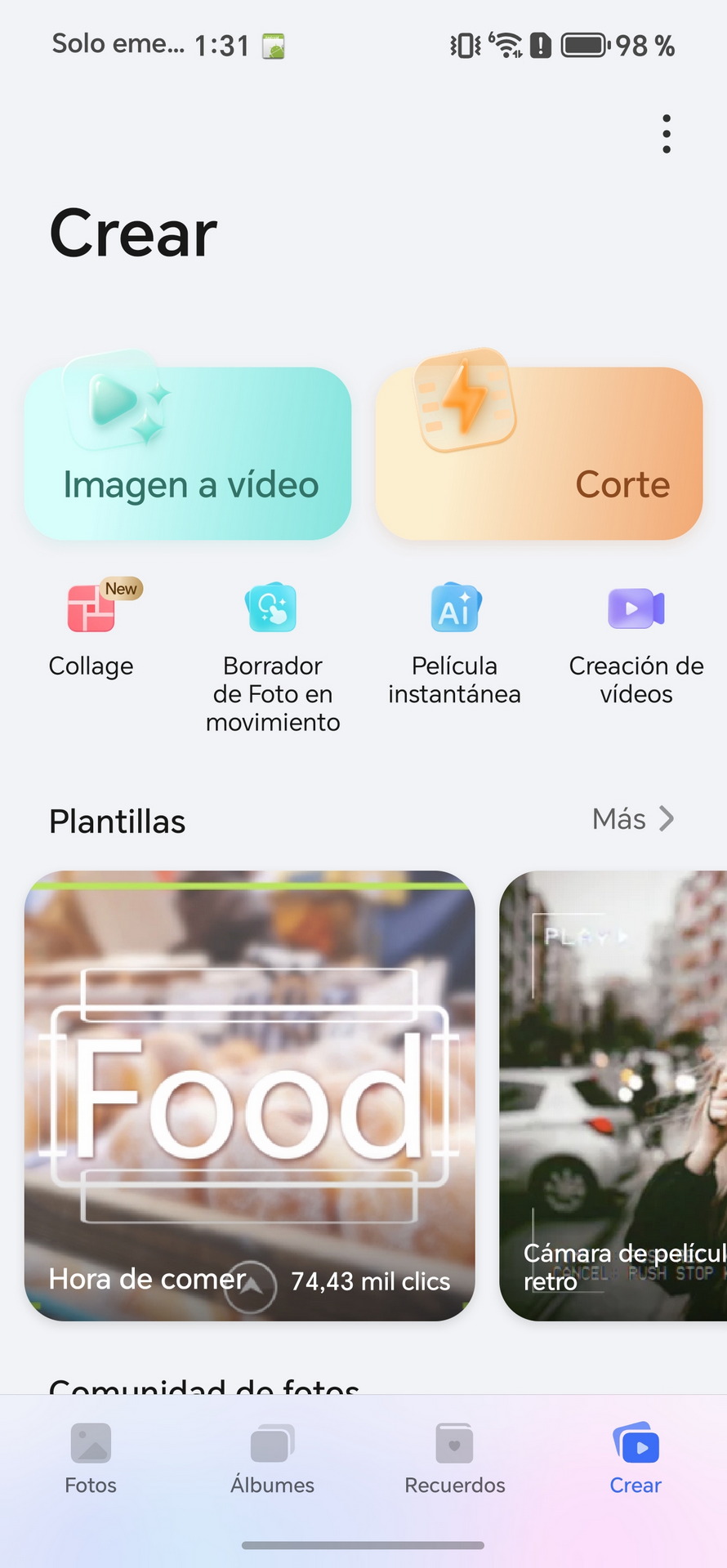Open the Hora de comer template
Image resolution: width=727 pixels, height=1568 pixels.
pos(250,1096)
